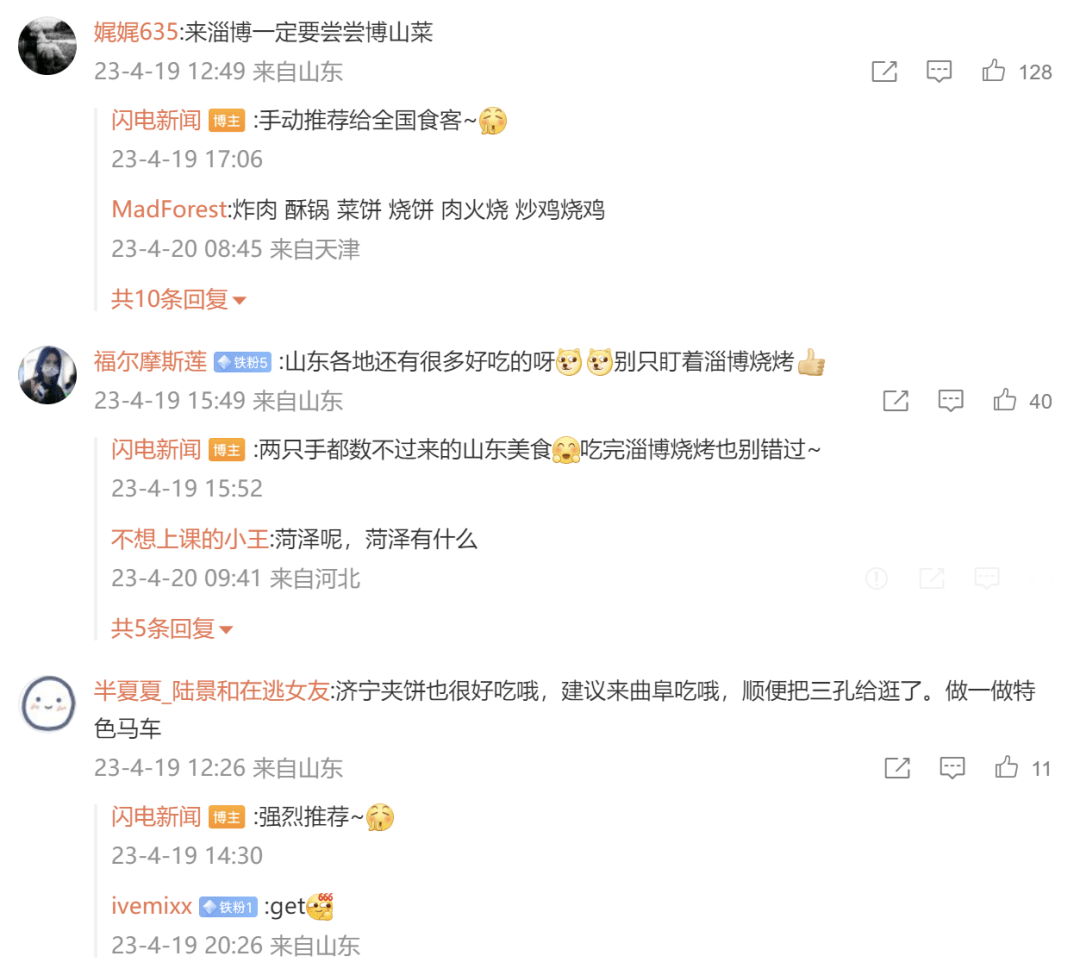Open 闪电新闻 profile in first reply
Screen dimensions: 1080x975
[x=156, y=121]
